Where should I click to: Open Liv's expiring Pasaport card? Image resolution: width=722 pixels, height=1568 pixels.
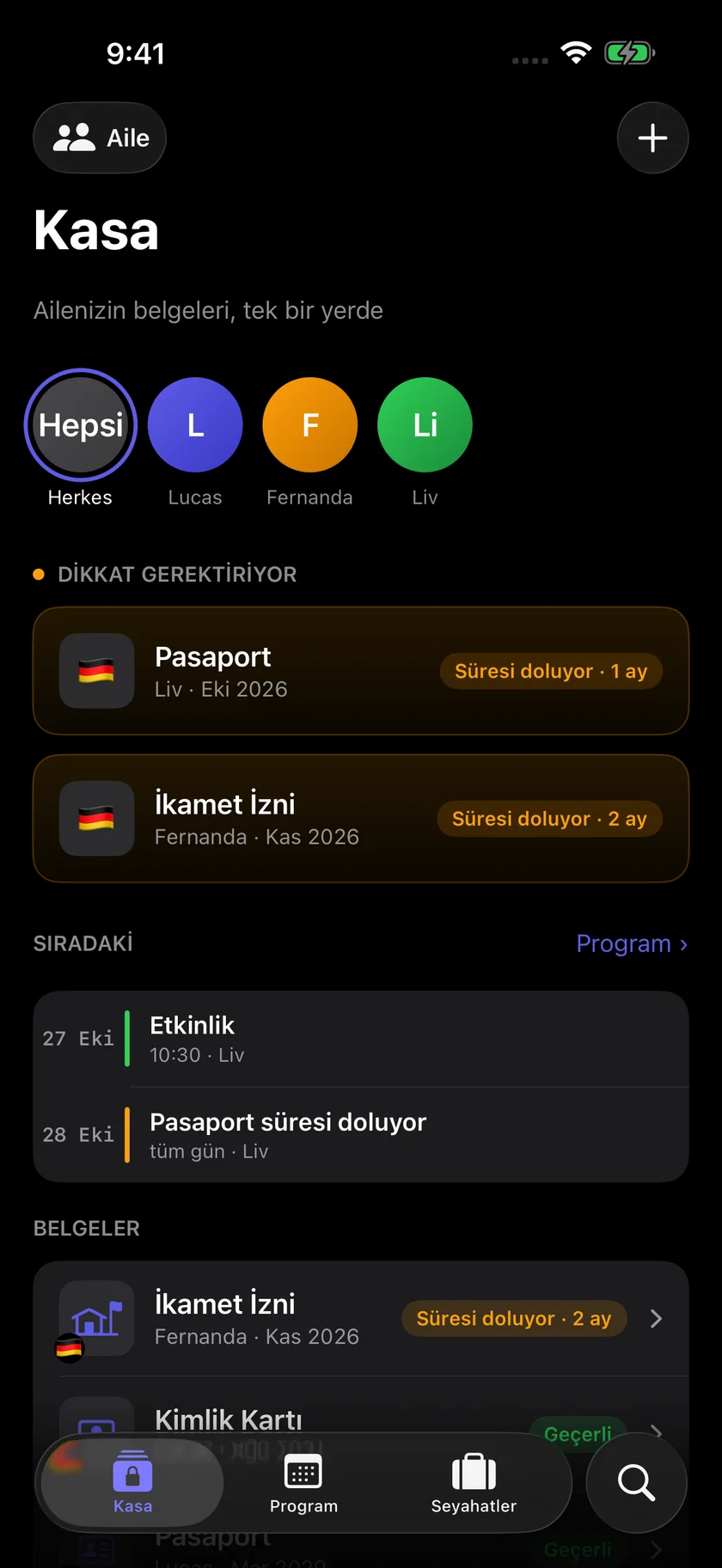coord(361,671)
